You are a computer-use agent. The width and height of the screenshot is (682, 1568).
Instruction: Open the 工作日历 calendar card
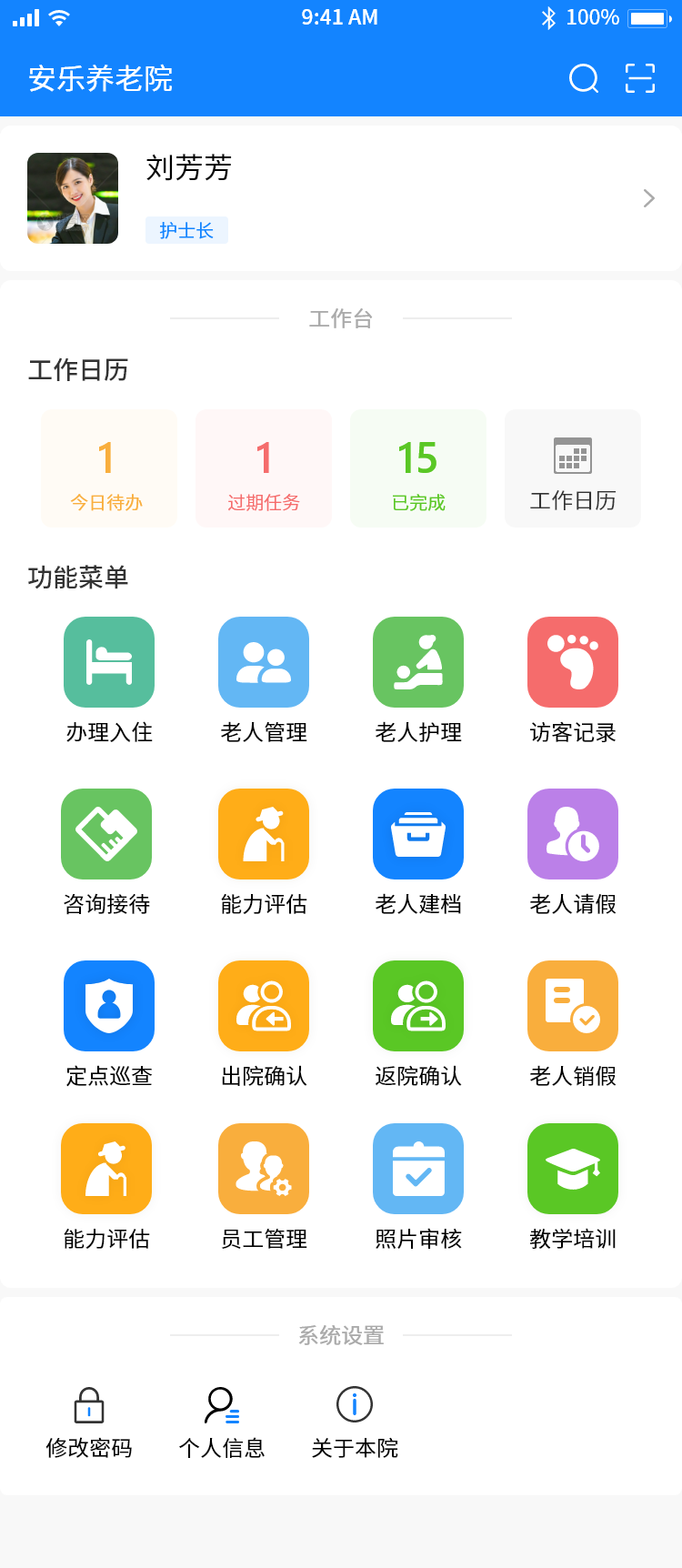point(573,468)
